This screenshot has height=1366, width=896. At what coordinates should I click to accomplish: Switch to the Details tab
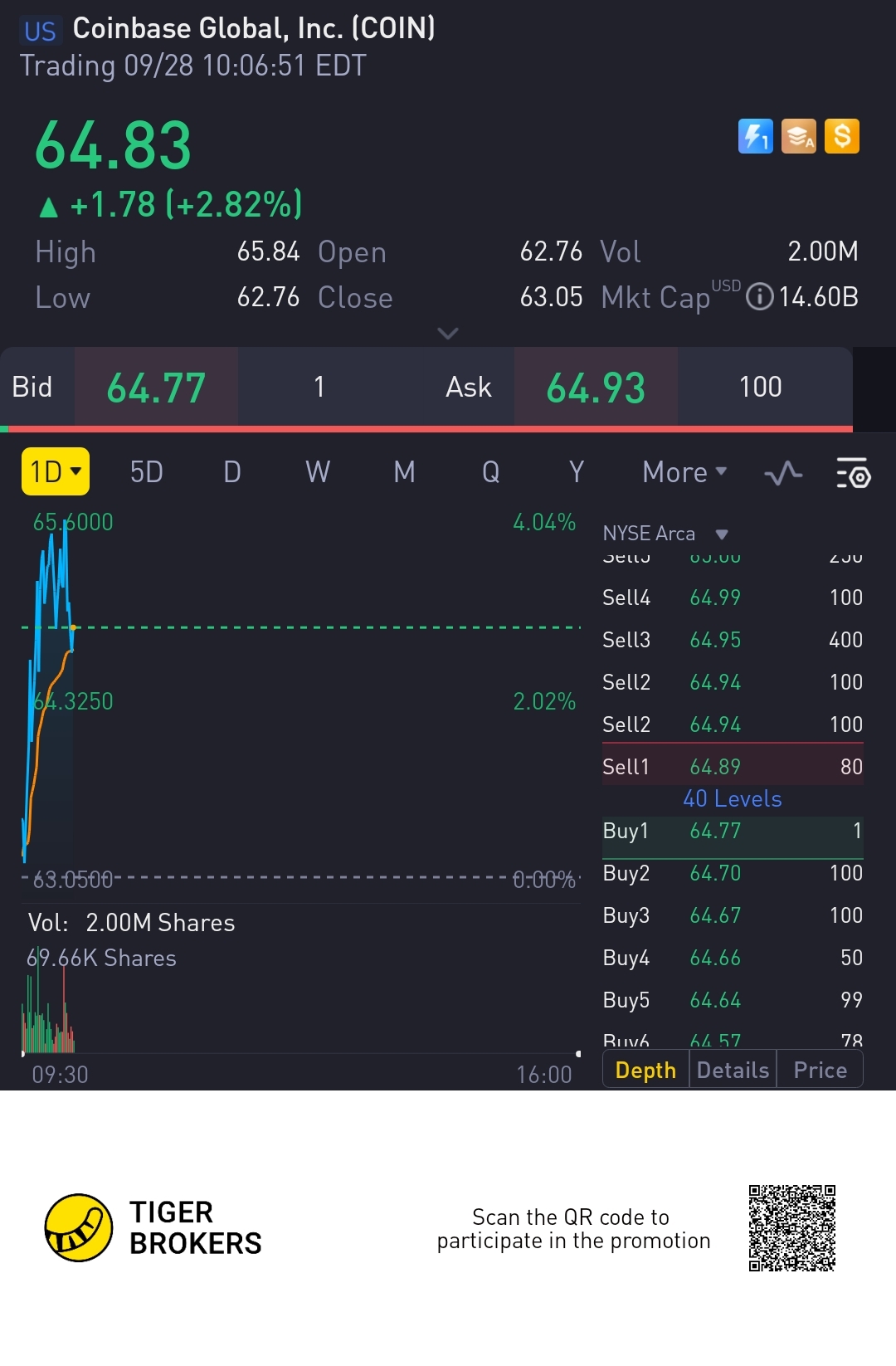[x=733, y=1070]
